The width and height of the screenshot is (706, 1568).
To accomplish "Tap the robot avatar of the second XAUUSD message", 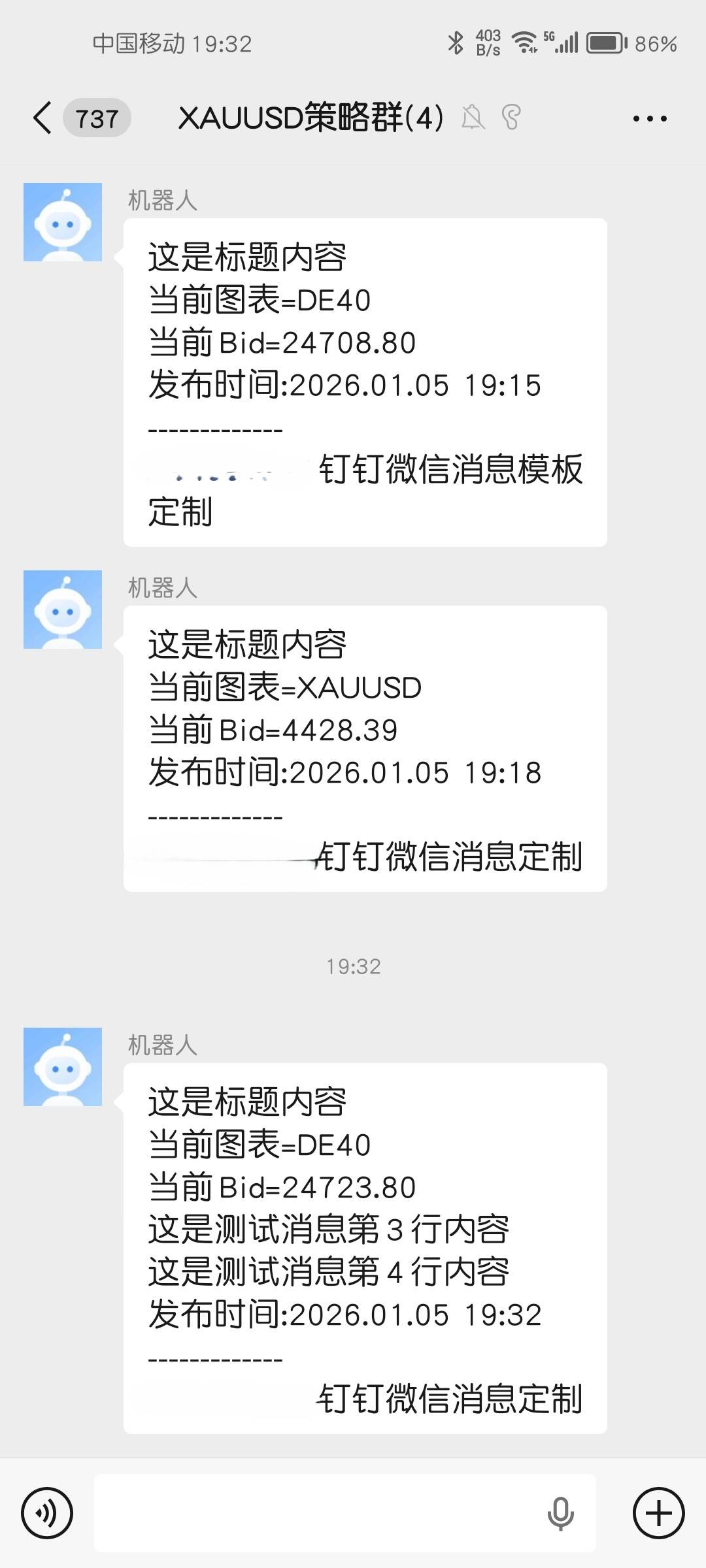I will (x=63, y=609).
